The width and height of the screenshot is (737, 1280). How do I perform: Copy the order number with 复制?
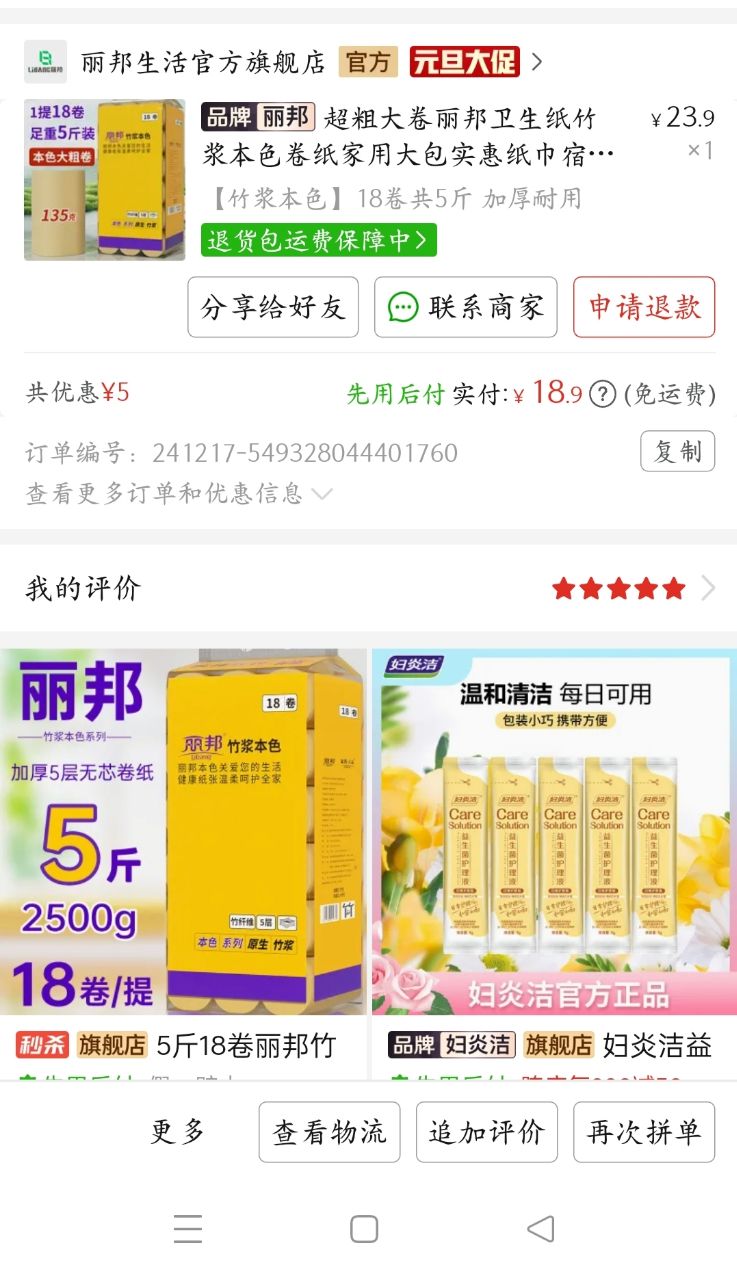tap(677, 451)
